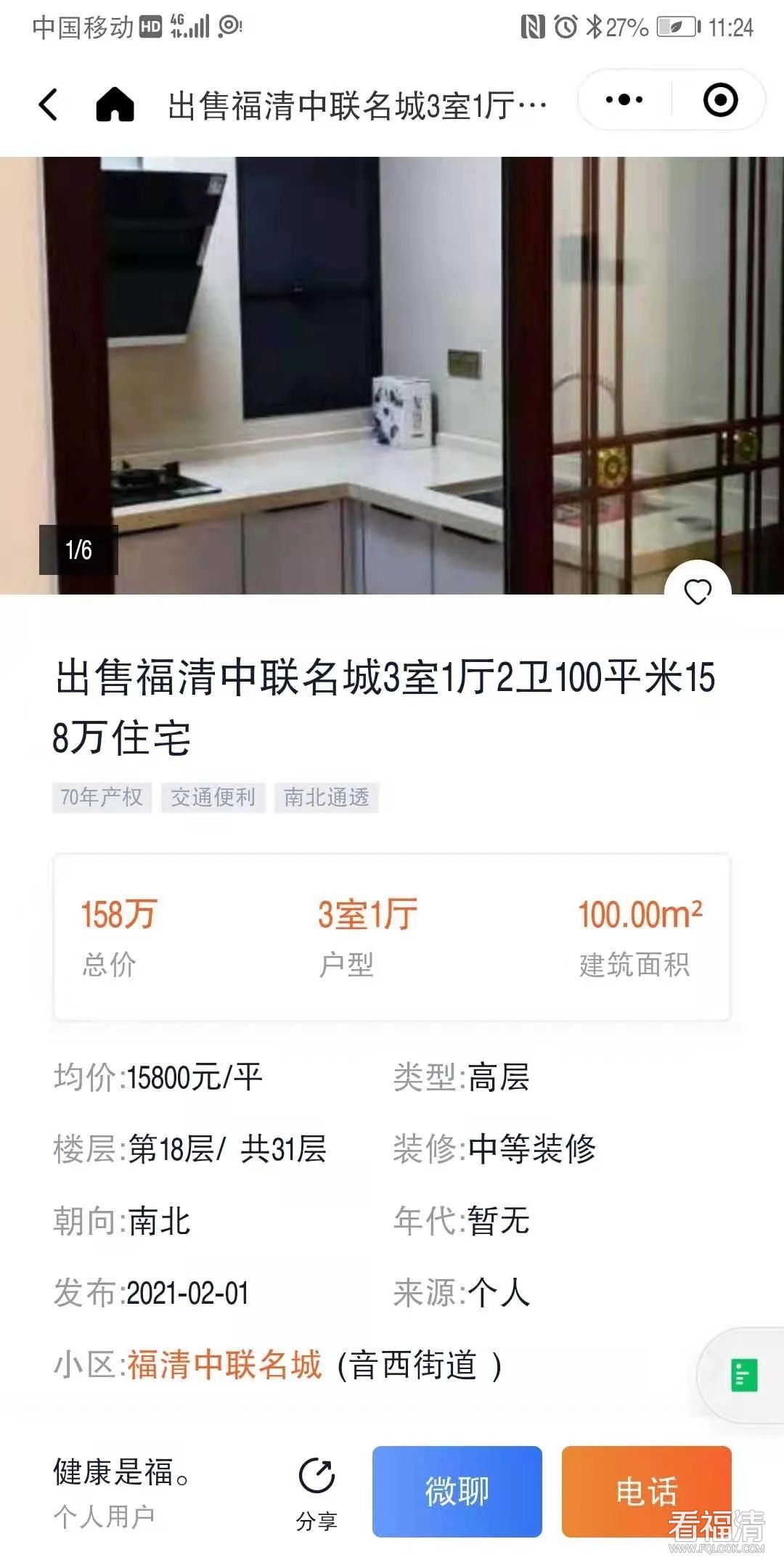Open the three-dot more options menu

click(624, 100)
